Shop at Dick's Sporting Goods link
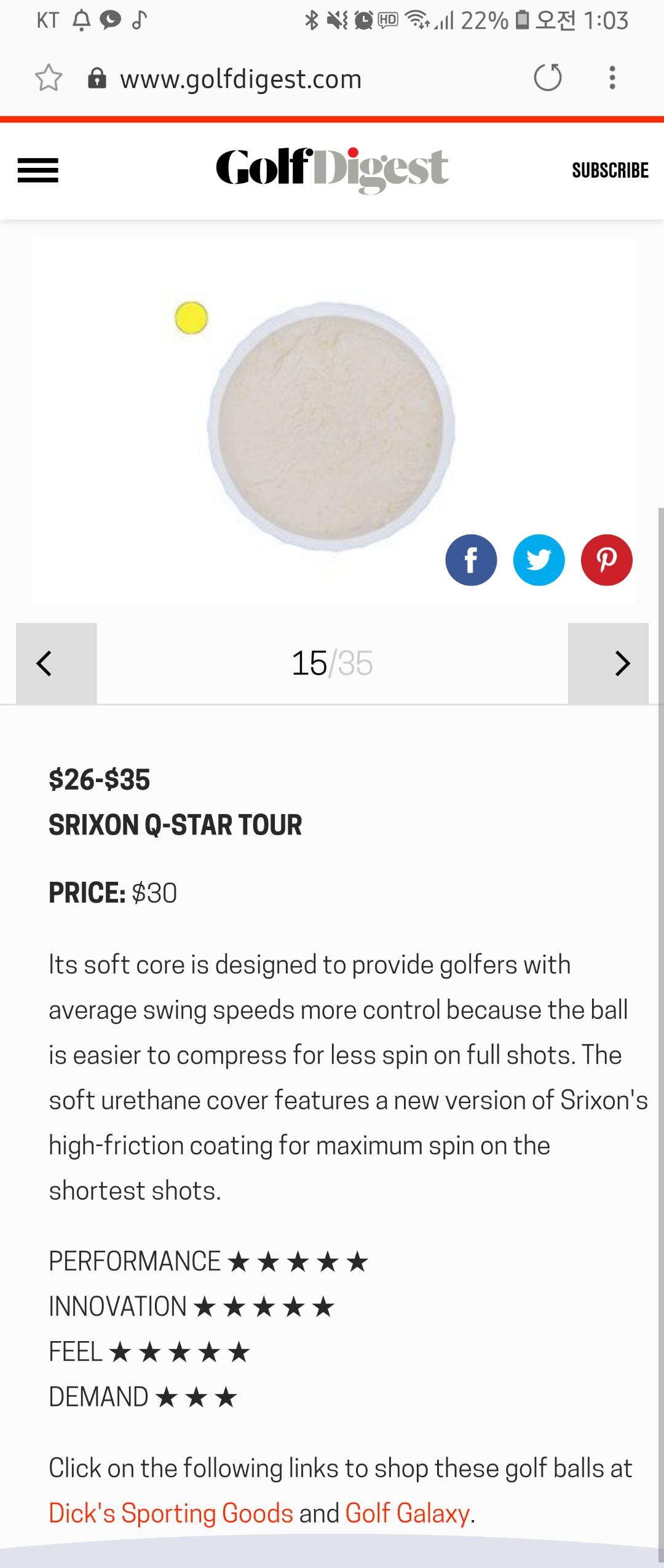The image size is (664, 1568). tap(171, 1513)
